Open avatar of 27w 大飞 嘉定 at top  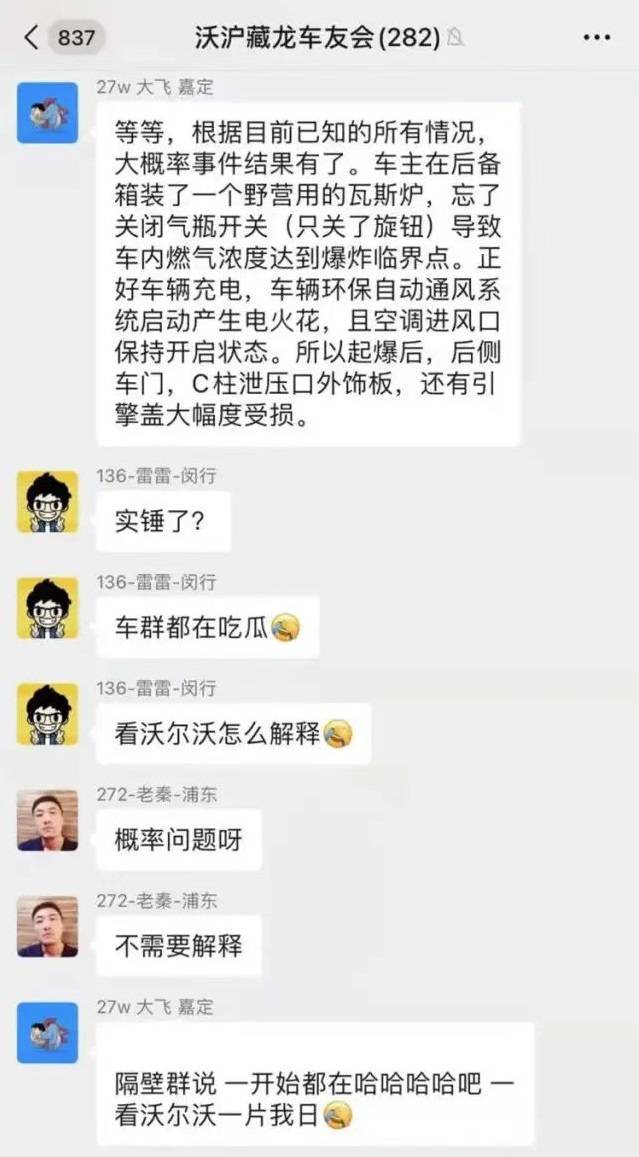pyautogui.click(x=47, y=113)
